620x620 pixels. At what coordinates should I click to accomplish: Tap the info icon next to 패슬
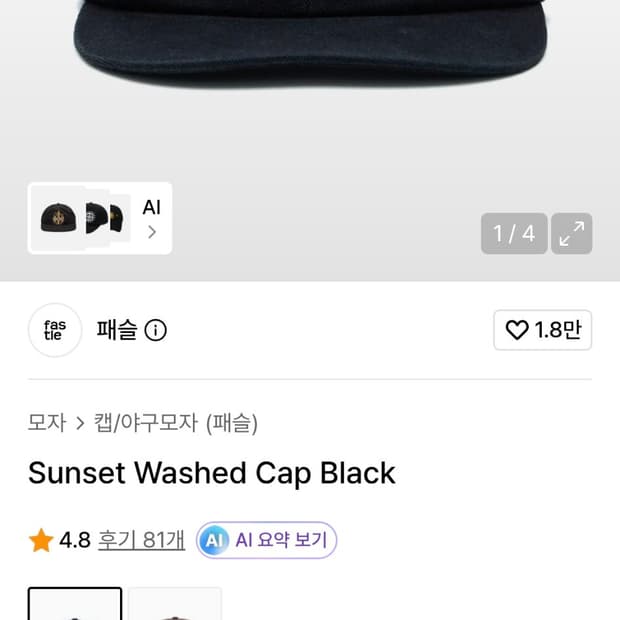tap(155, 330)
